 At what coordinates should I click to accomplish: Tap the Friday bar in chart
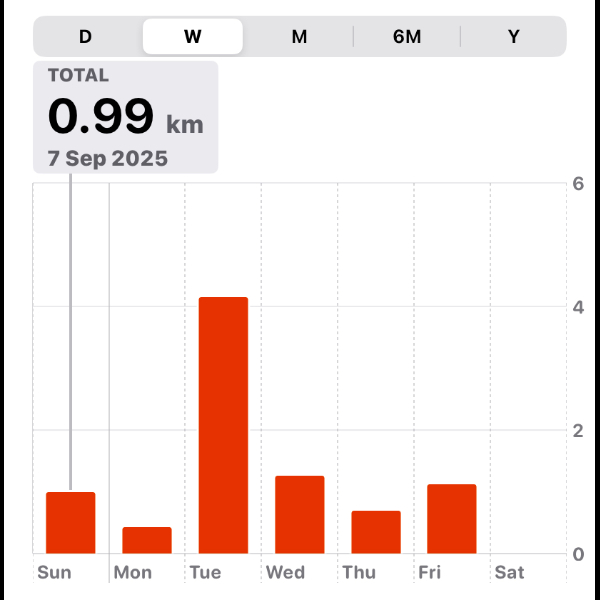pyautogui.click(x=452, y=519)
